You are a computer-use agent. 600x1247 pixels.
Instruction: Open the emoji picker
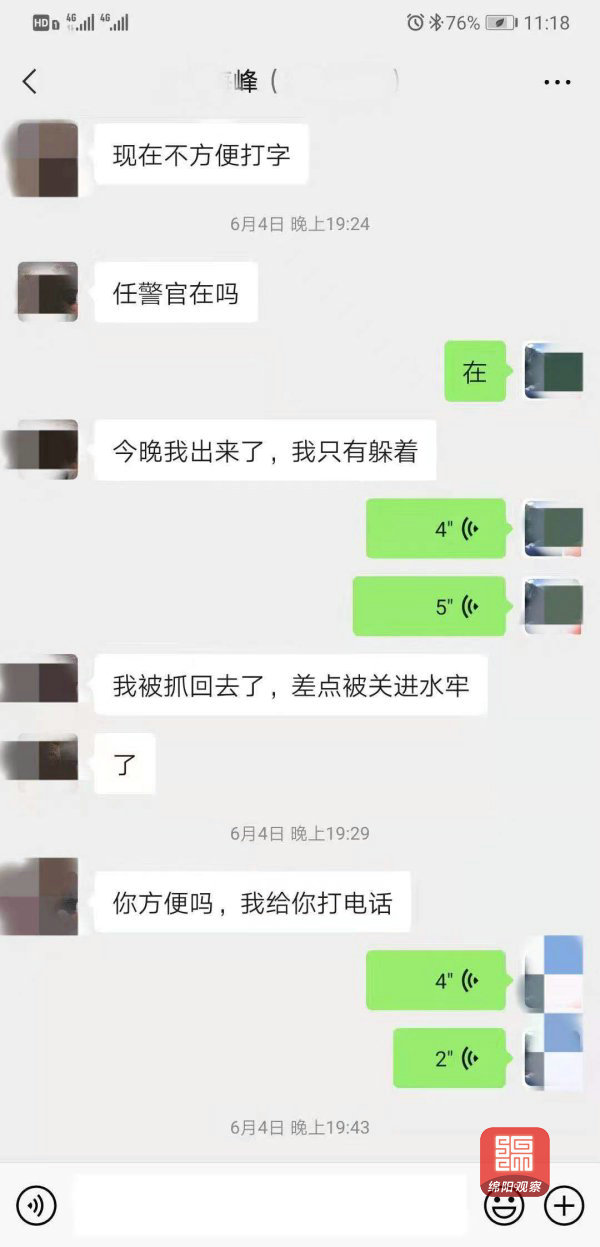tap(503, 1208)
